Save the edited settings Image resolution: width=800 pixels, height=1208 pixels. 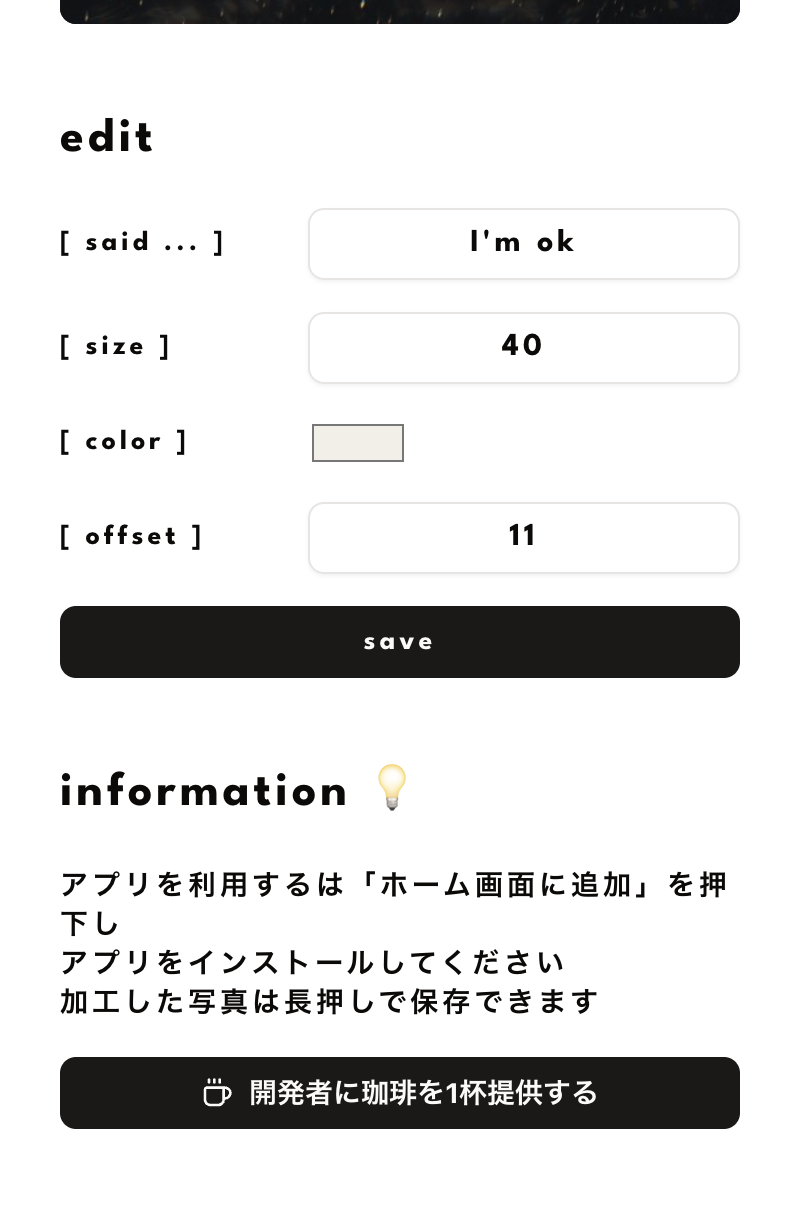pos(400,642)
